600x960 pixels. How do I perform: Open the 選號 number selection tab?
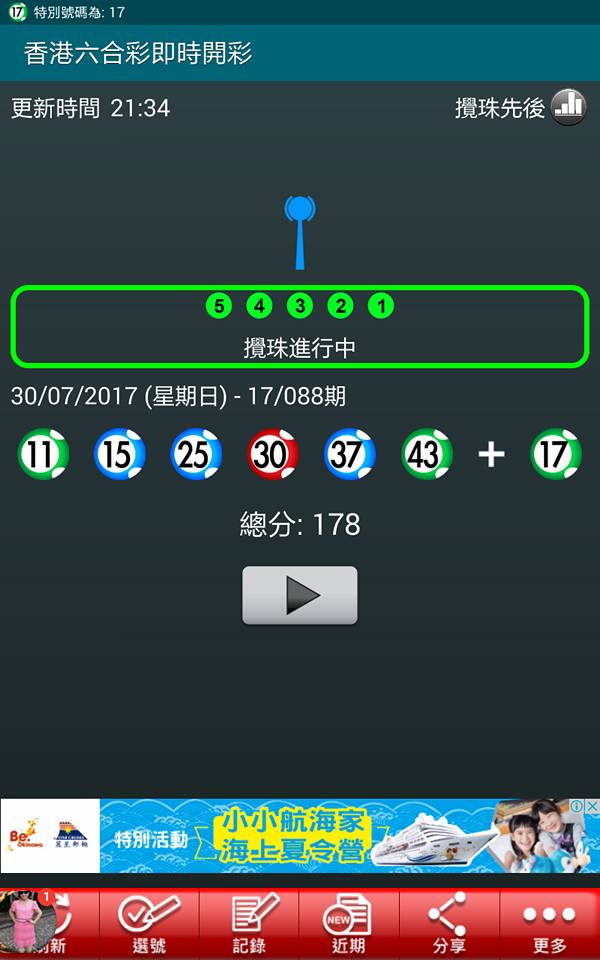click(x=149, y=924)
